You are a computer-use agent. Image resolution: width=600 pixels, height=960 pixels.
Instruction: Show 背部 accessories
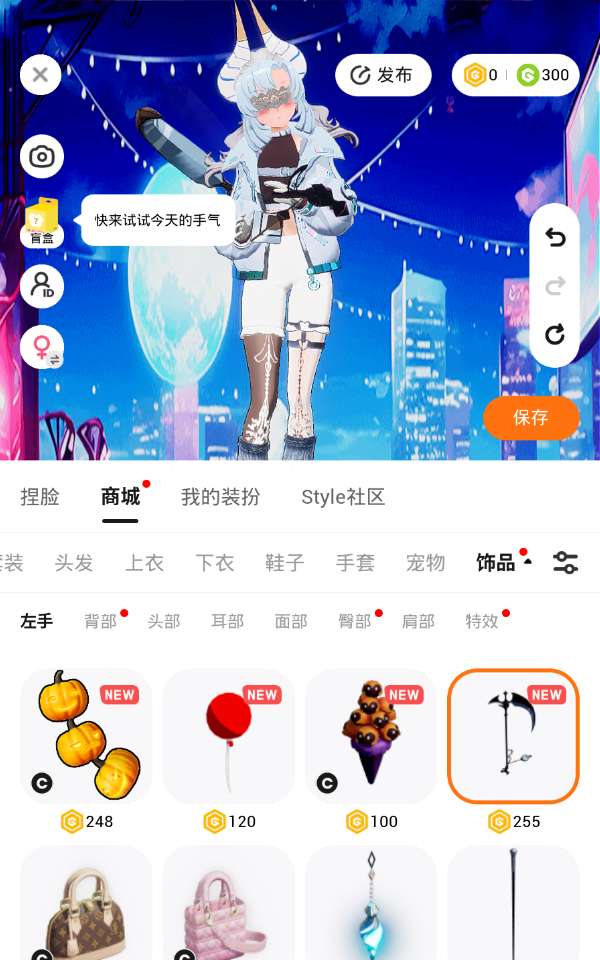click(101, 621)
